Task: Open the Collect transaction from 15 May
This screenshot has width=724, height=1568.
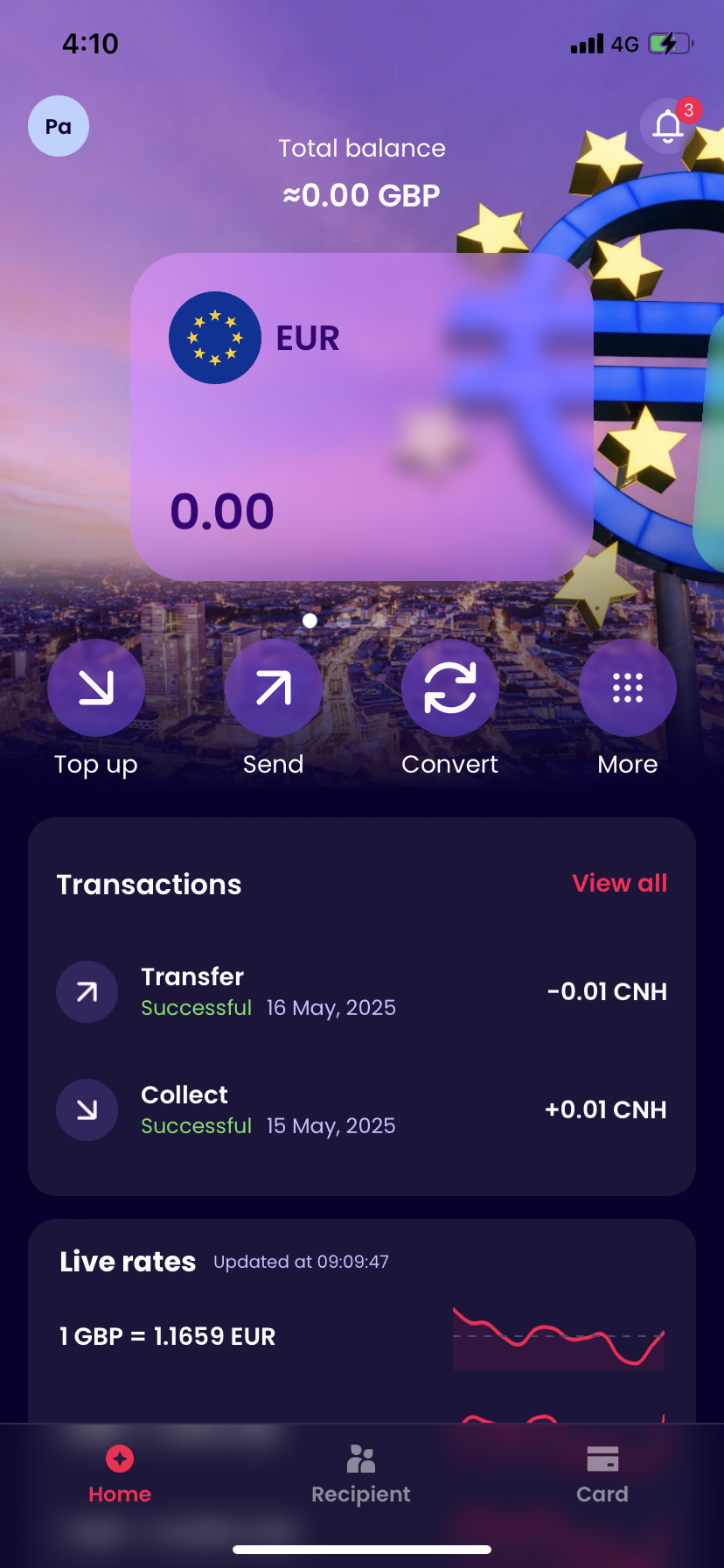Action: 361,1109
